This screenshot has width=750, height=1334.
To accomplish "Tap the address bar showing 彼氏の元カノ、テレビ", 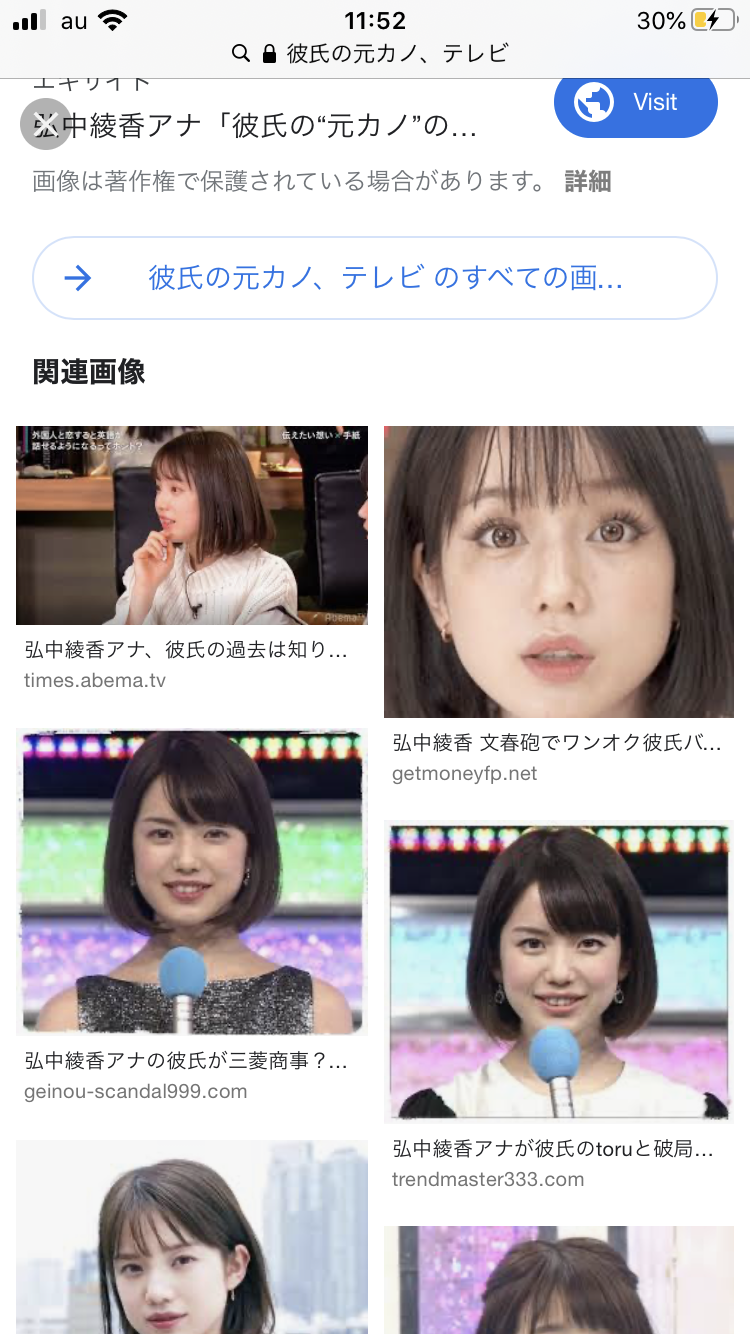I will coord(375,53).
